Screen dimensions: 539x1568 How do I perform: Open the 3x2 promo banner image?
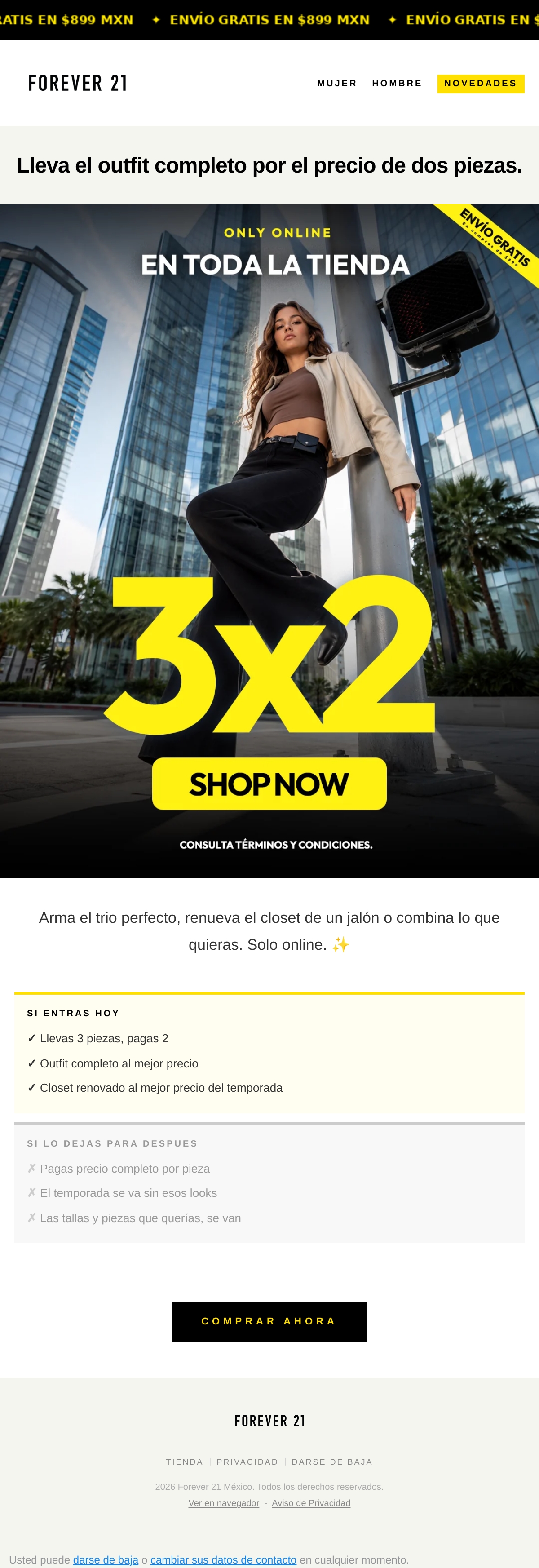(269, 540)
